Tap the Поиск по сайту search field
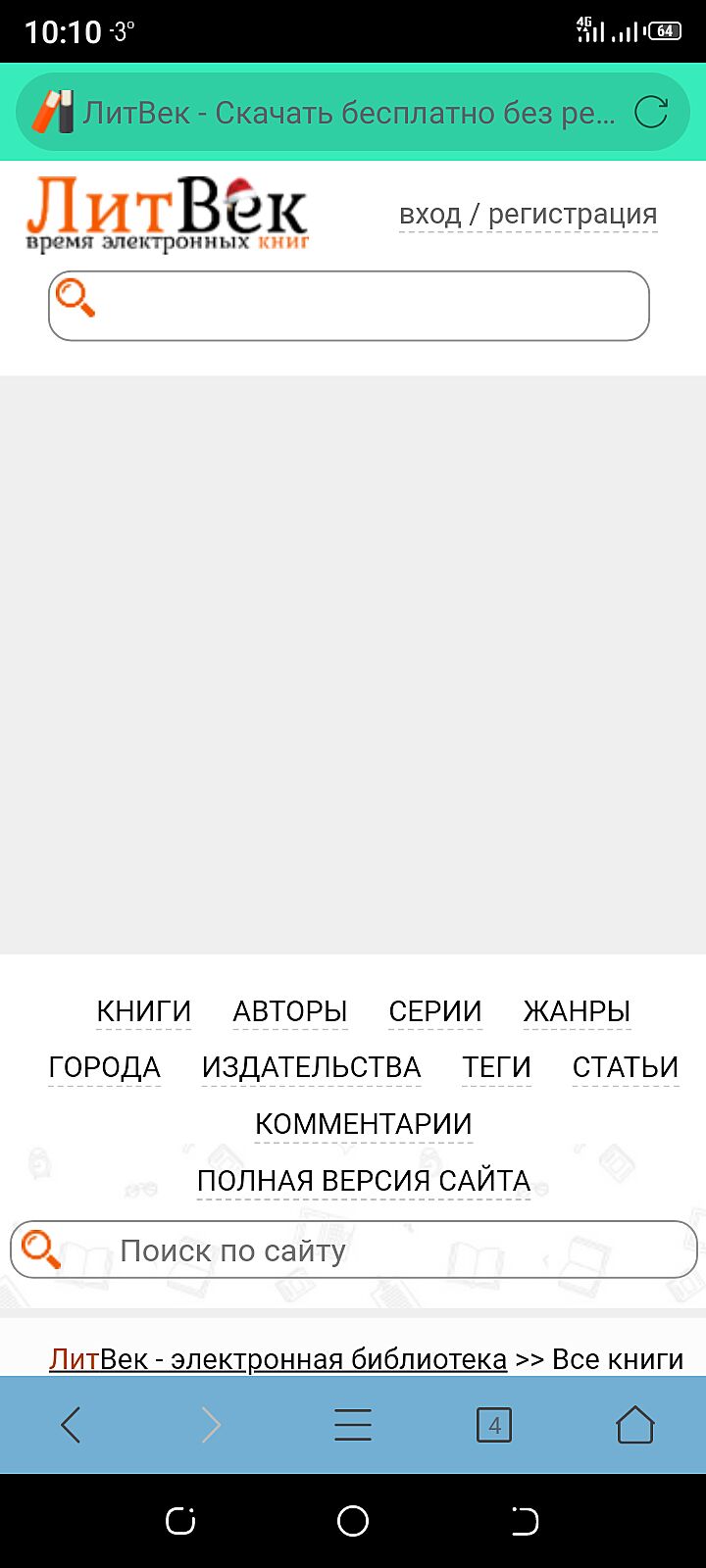Image resolution: width=706 pixels, height=1568 pixels. pos(392,1250)
